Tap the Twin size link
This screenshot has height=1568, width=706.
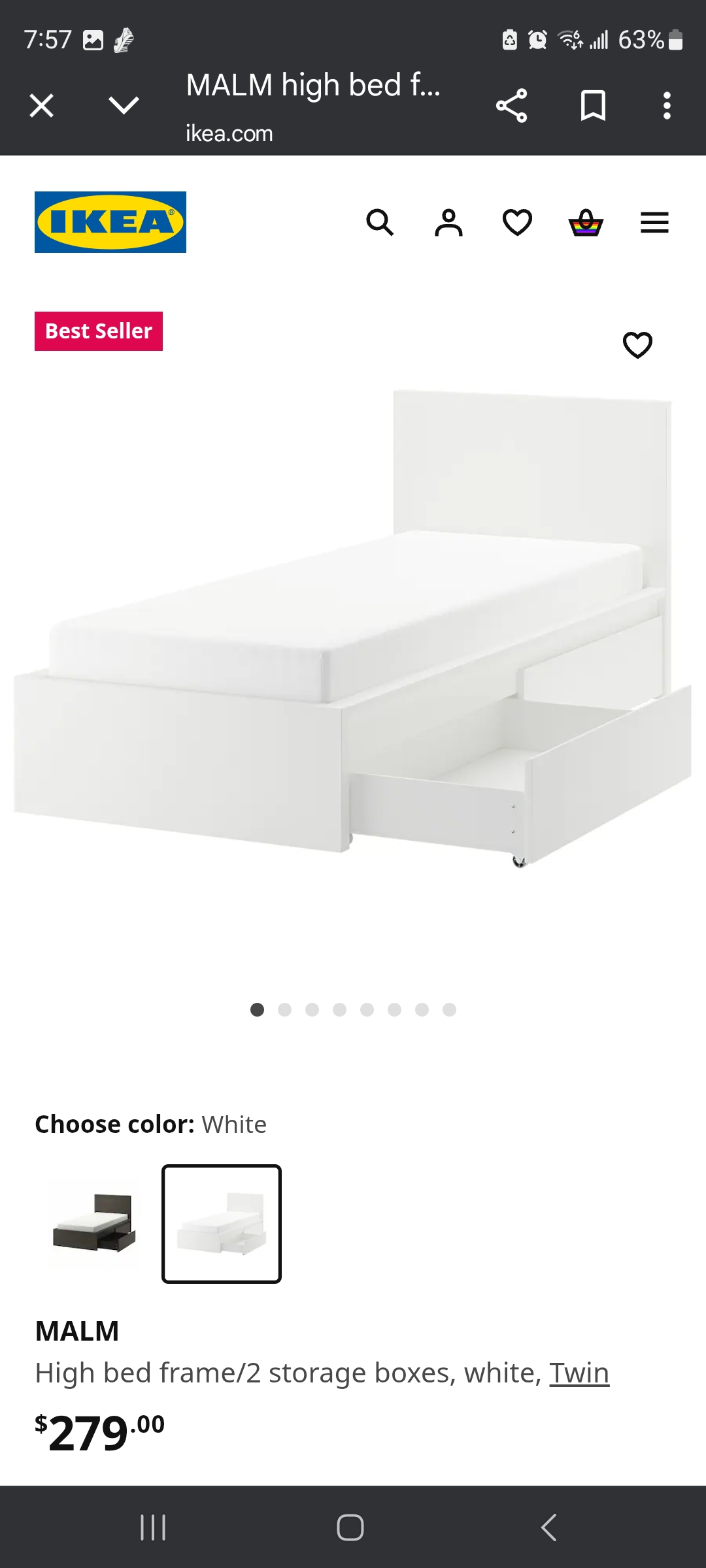(579, 1373)
